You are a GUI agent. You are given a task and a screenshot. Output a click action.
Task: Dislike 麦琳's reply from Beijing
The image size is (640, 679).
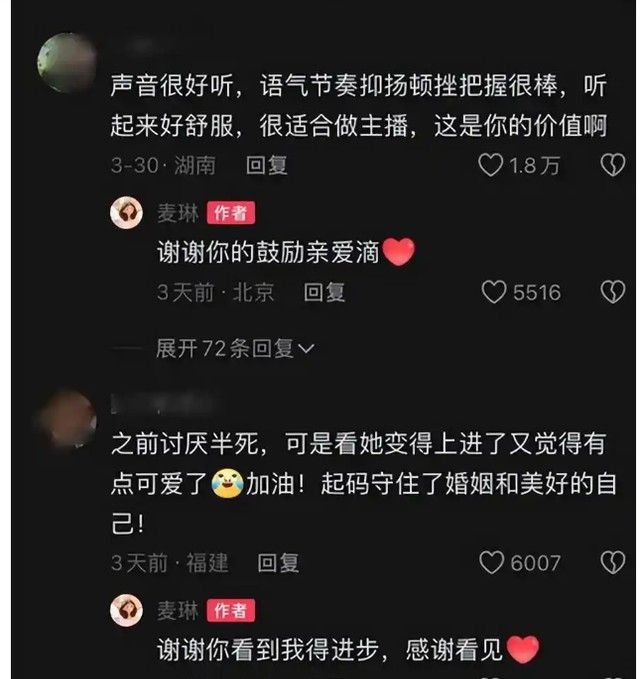tap(612, 292)
